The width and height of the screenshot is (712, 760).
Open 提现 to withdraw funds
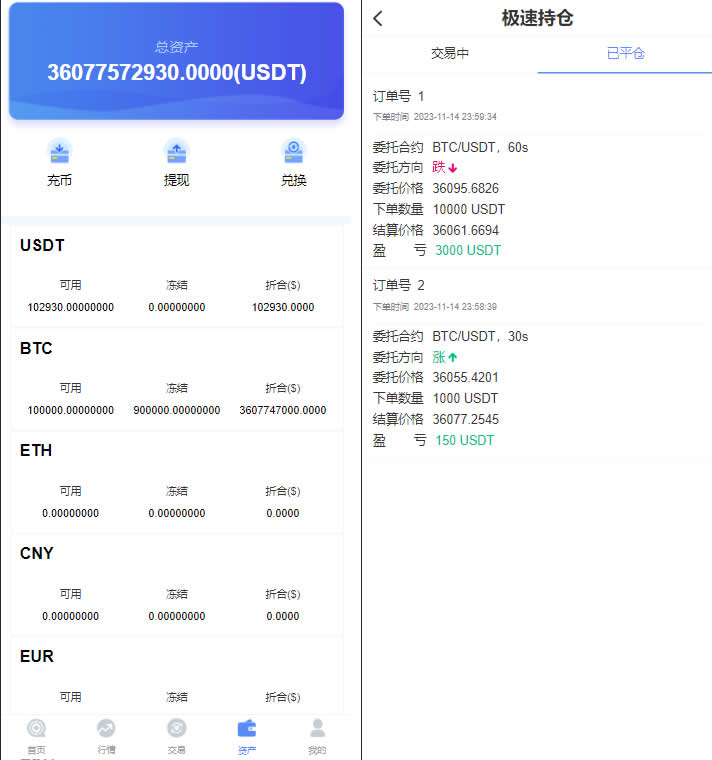[176, 164]
